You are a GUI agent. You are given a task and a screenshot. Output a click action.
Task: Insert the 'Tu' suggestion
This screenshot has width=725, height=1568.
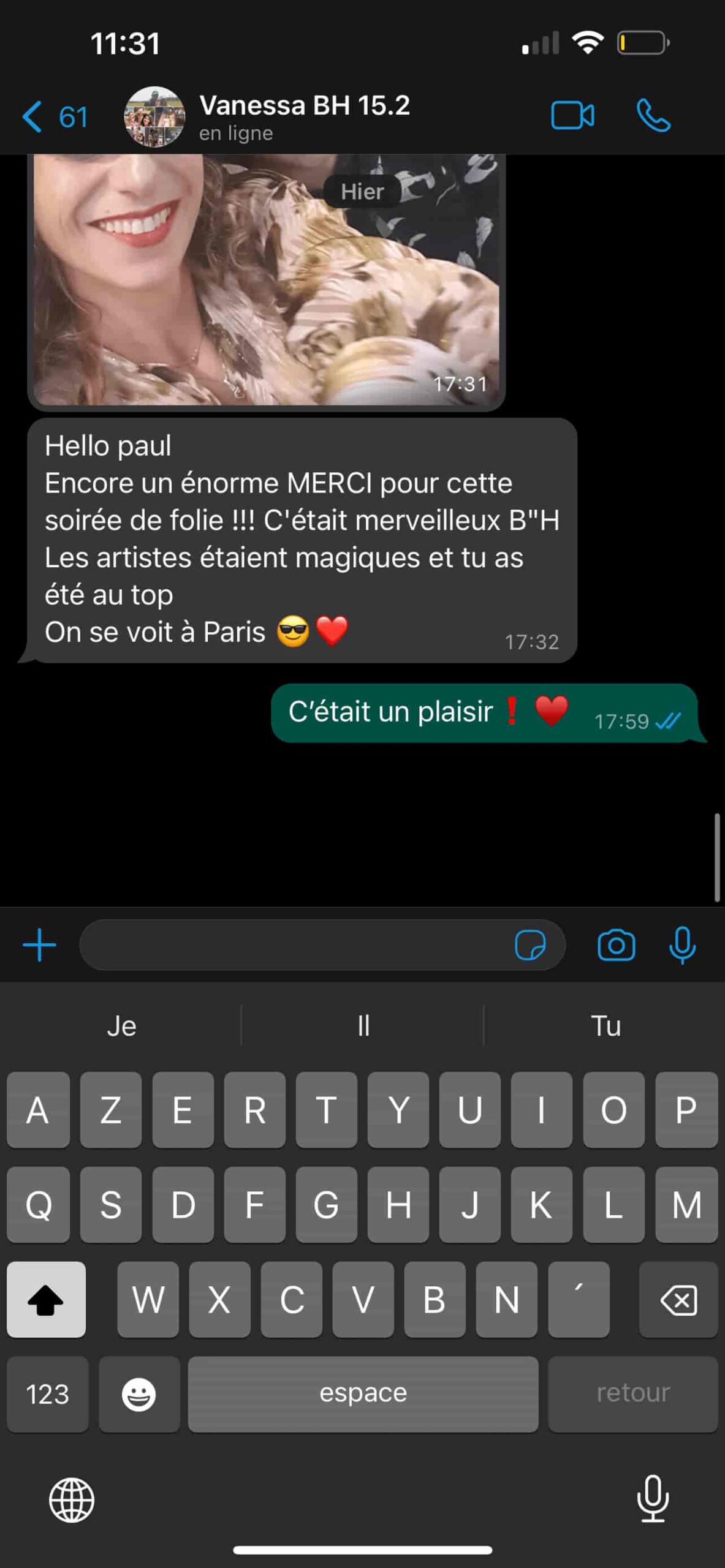click(x=605, y=1026)
